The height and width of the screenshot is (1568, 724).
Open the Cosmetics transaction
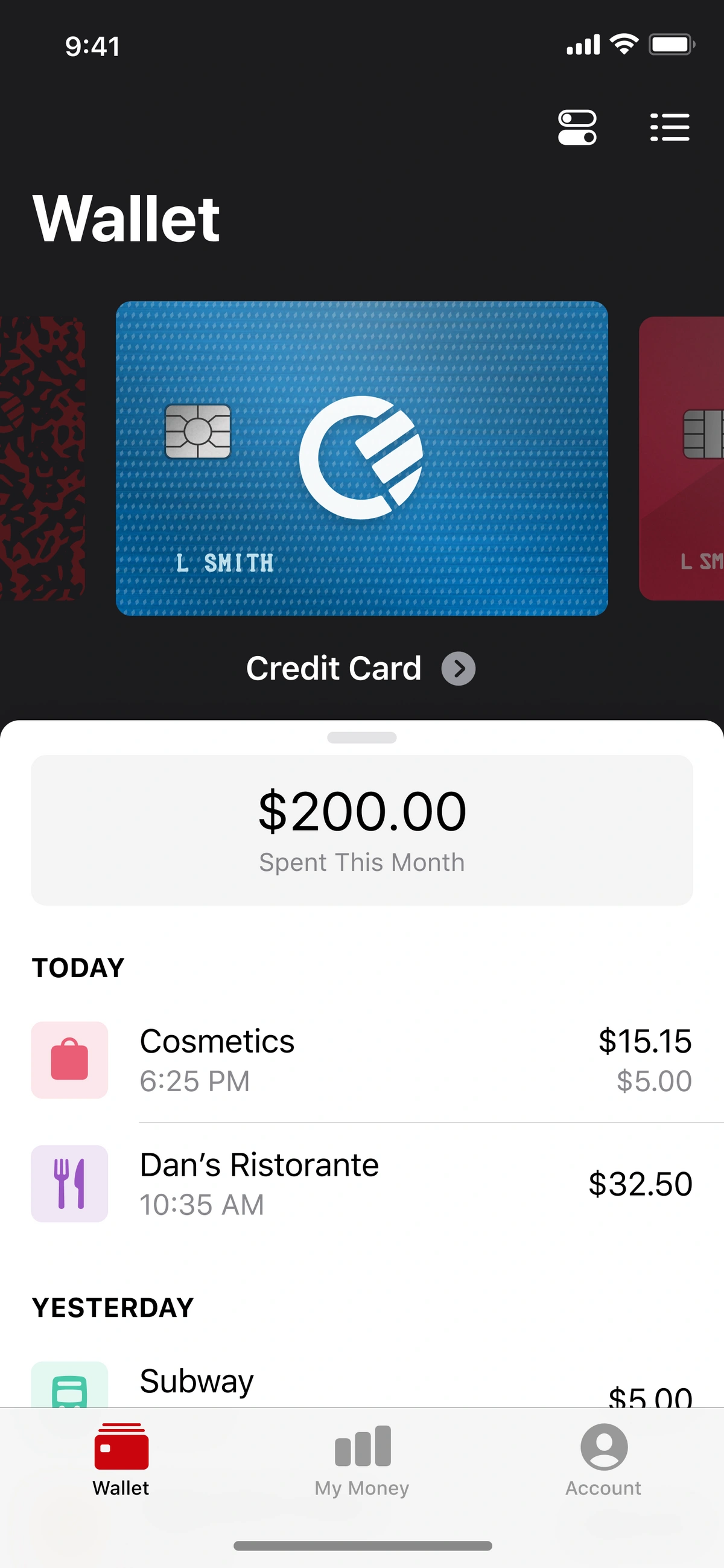coord(362,1060)
